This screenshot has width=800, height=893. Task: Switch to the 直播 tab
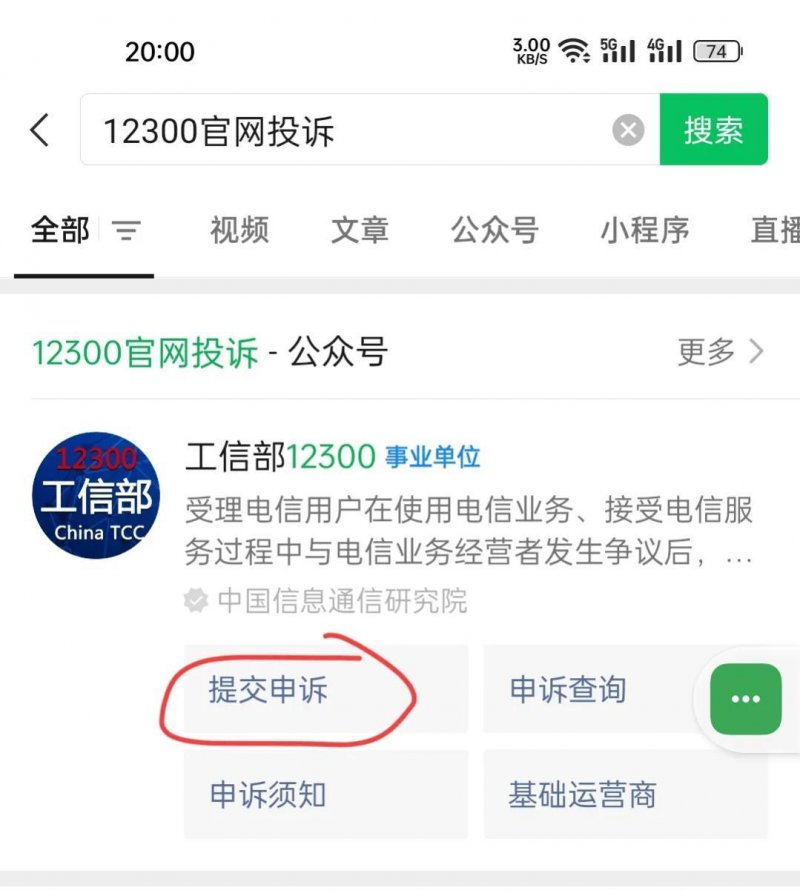[x=775, y=231]
